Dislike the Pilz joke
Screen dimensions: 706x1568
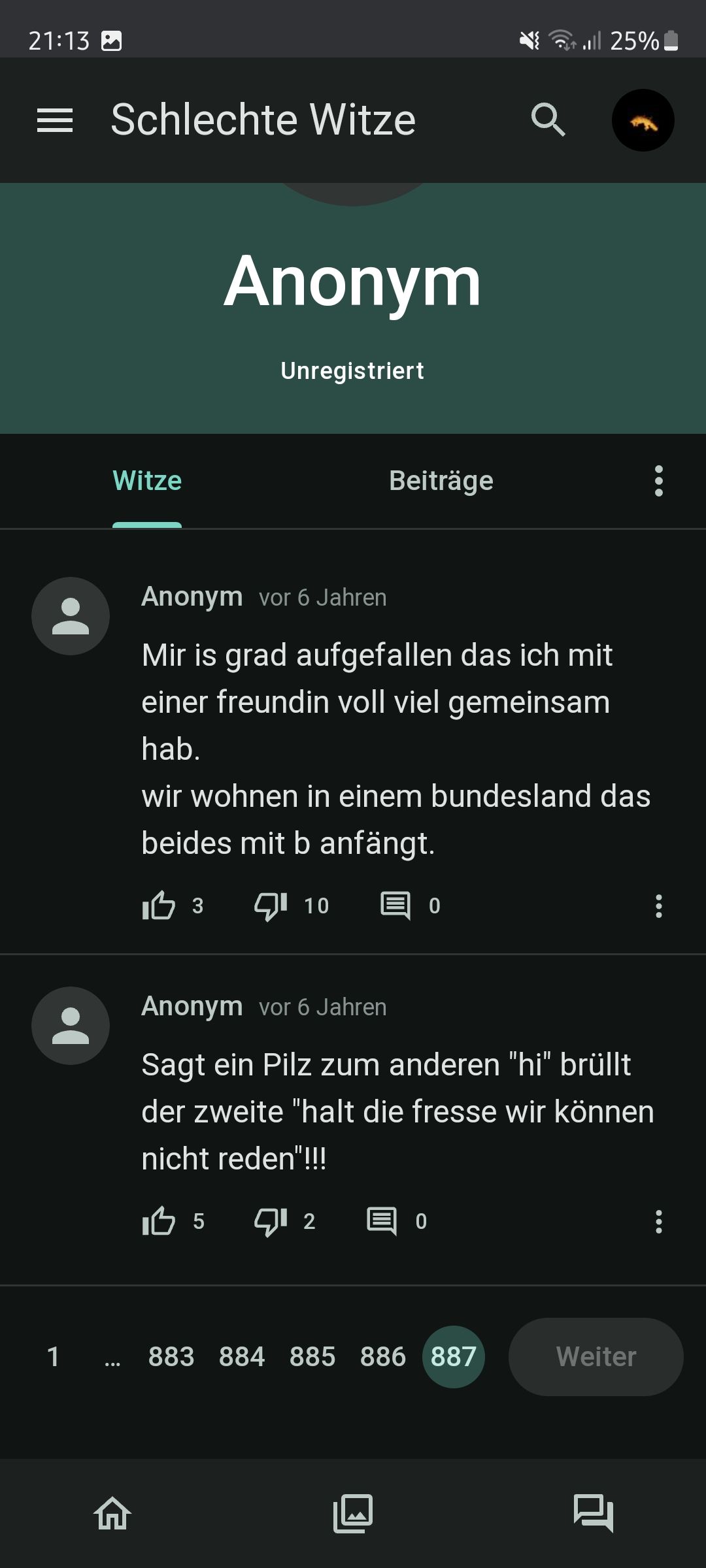tap(271, 1221)
